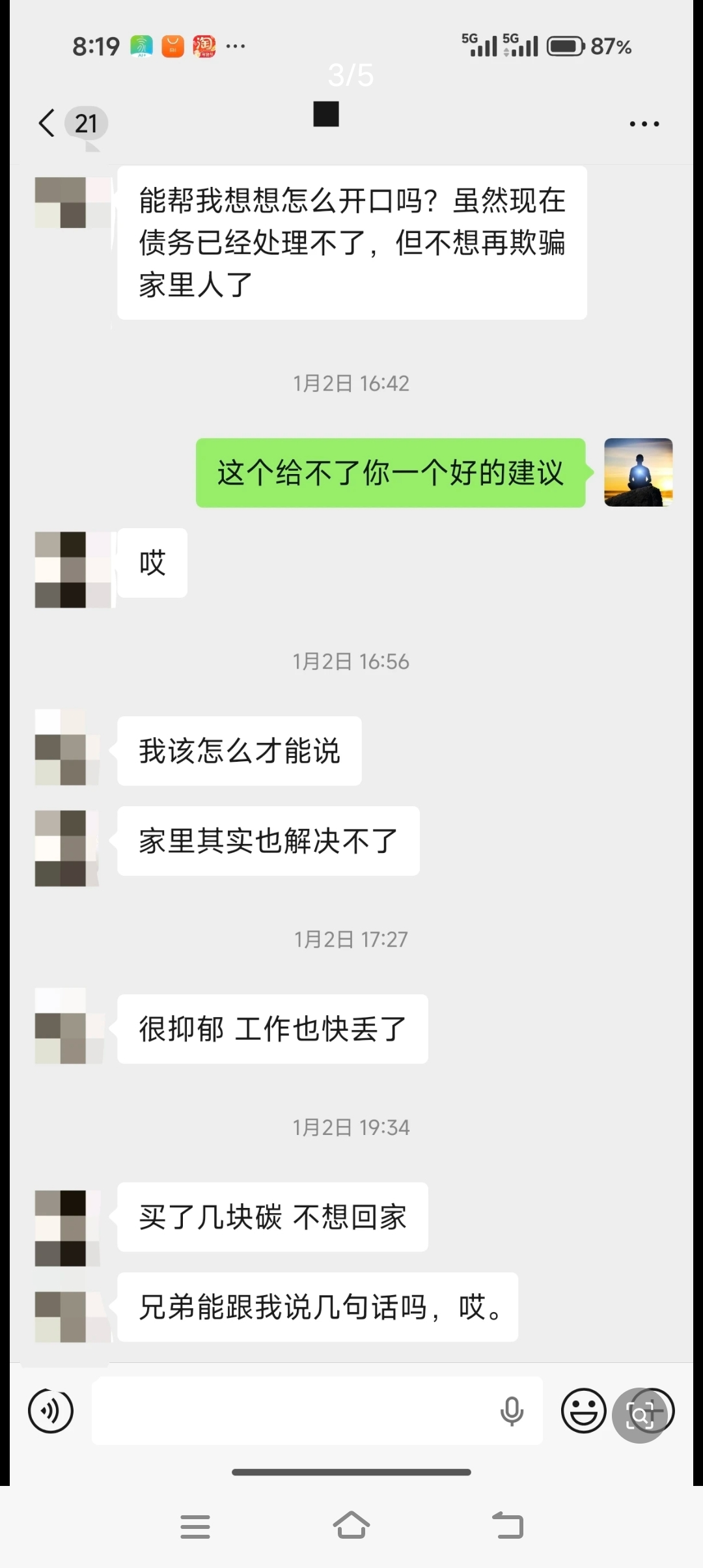The height and width of the screenshot is (1568, 703).
Task: Go to the system home screen
Action: [351, 1526]
